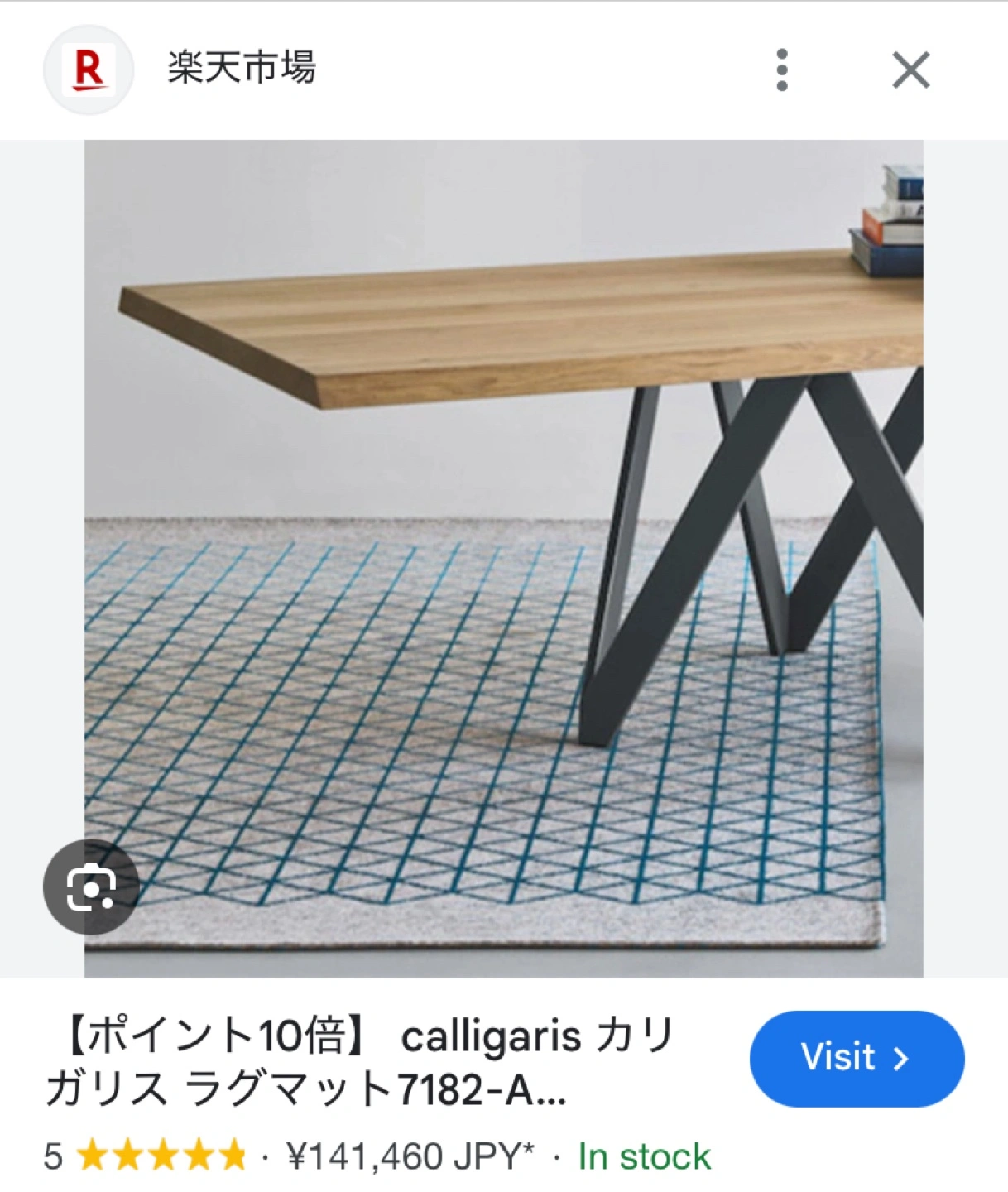Open the calligaris rug product title
This screenshot has height=1192, width=1008.
click(360, 1062)
